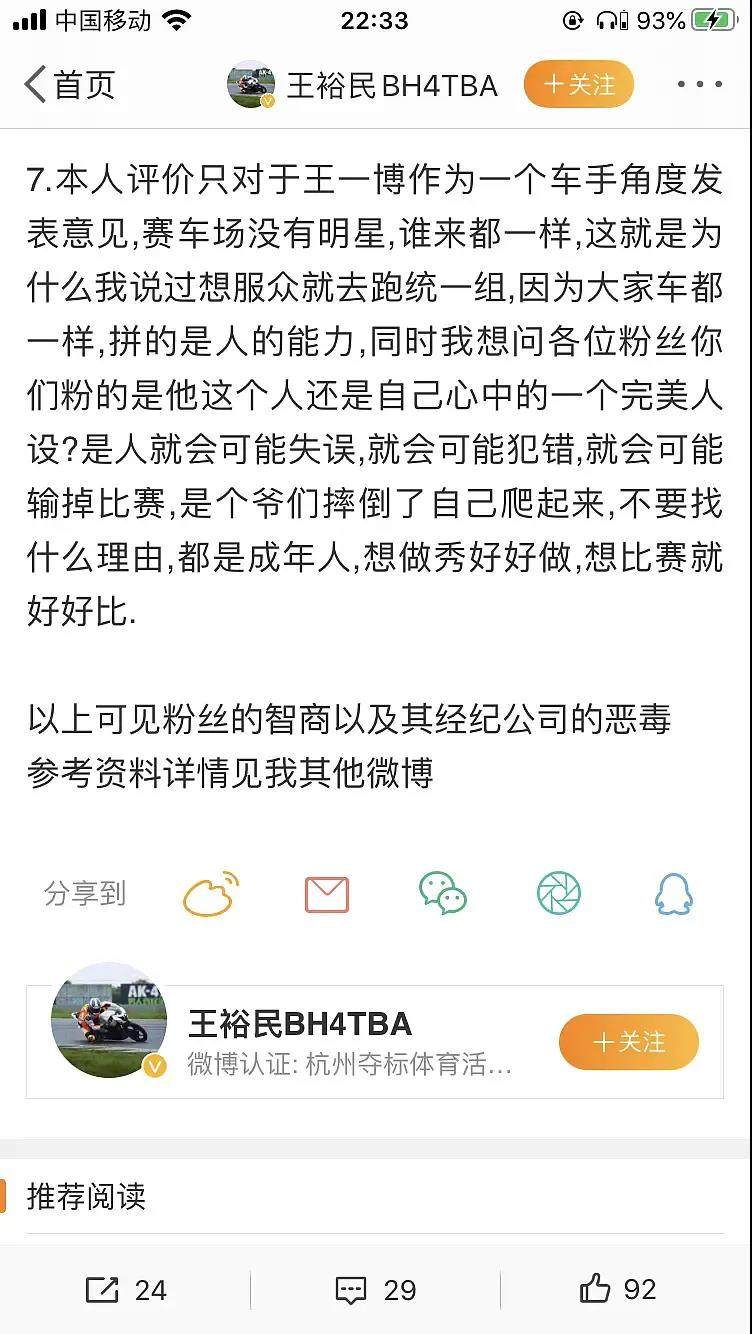752x1334 pixels.
Task: Repost this article (24)
Action: pyautogui.click(x=126, y=1289)
